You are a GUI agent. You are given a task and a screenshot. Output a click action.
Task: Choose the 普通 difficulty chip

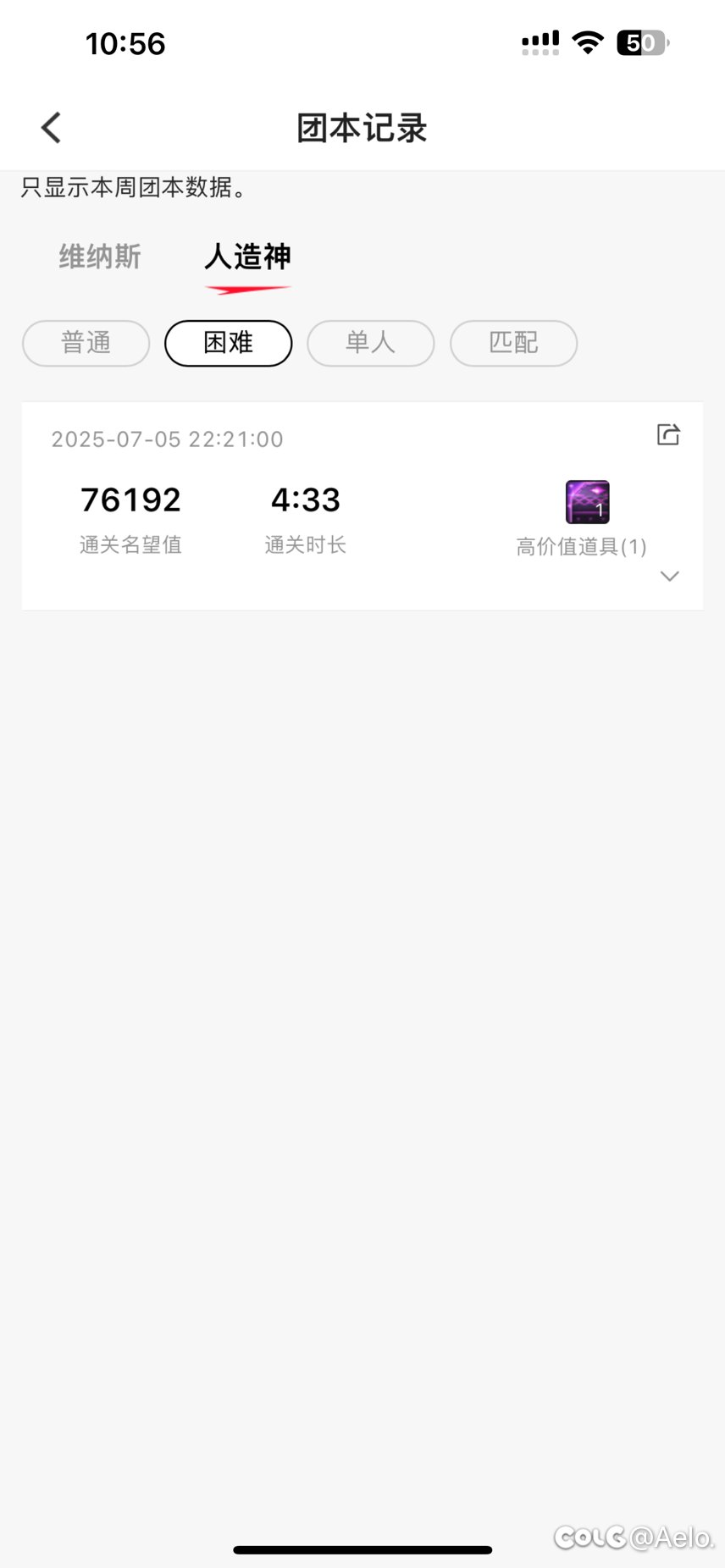pos(86,343)
